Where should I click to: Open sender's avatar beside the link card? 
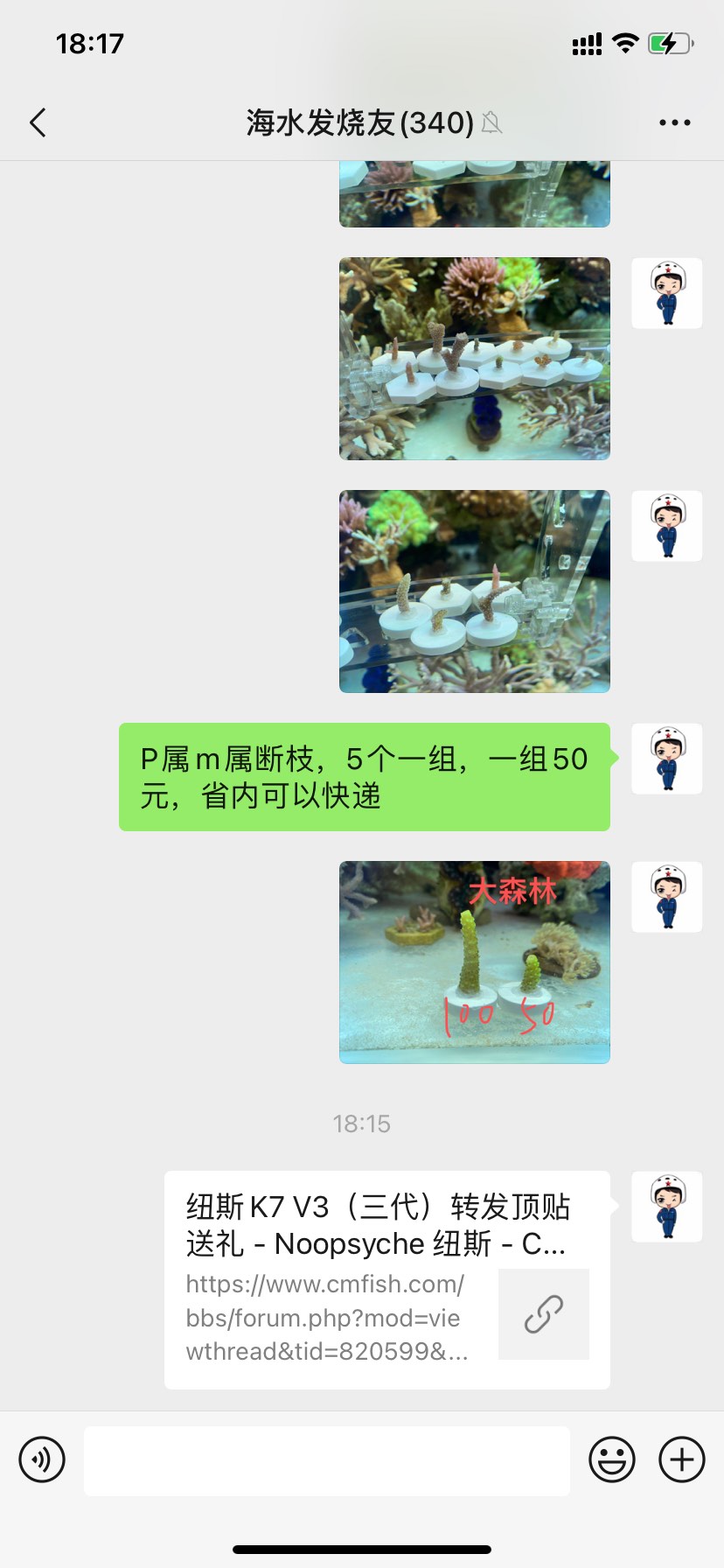[666, 1207]
